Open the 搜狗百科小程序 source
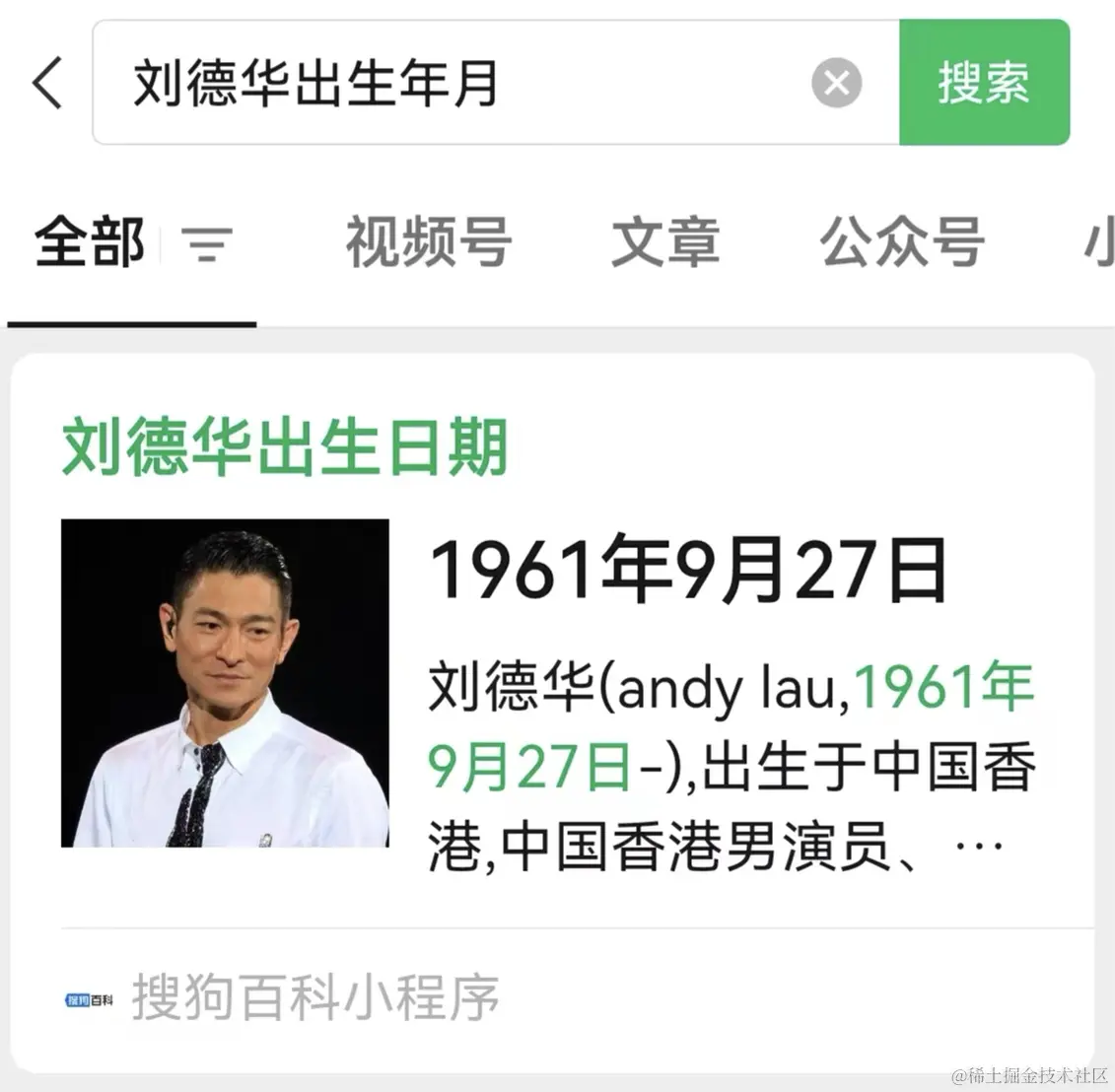The height and width of the screenshot is (1092, 1115). coord(315,998)
